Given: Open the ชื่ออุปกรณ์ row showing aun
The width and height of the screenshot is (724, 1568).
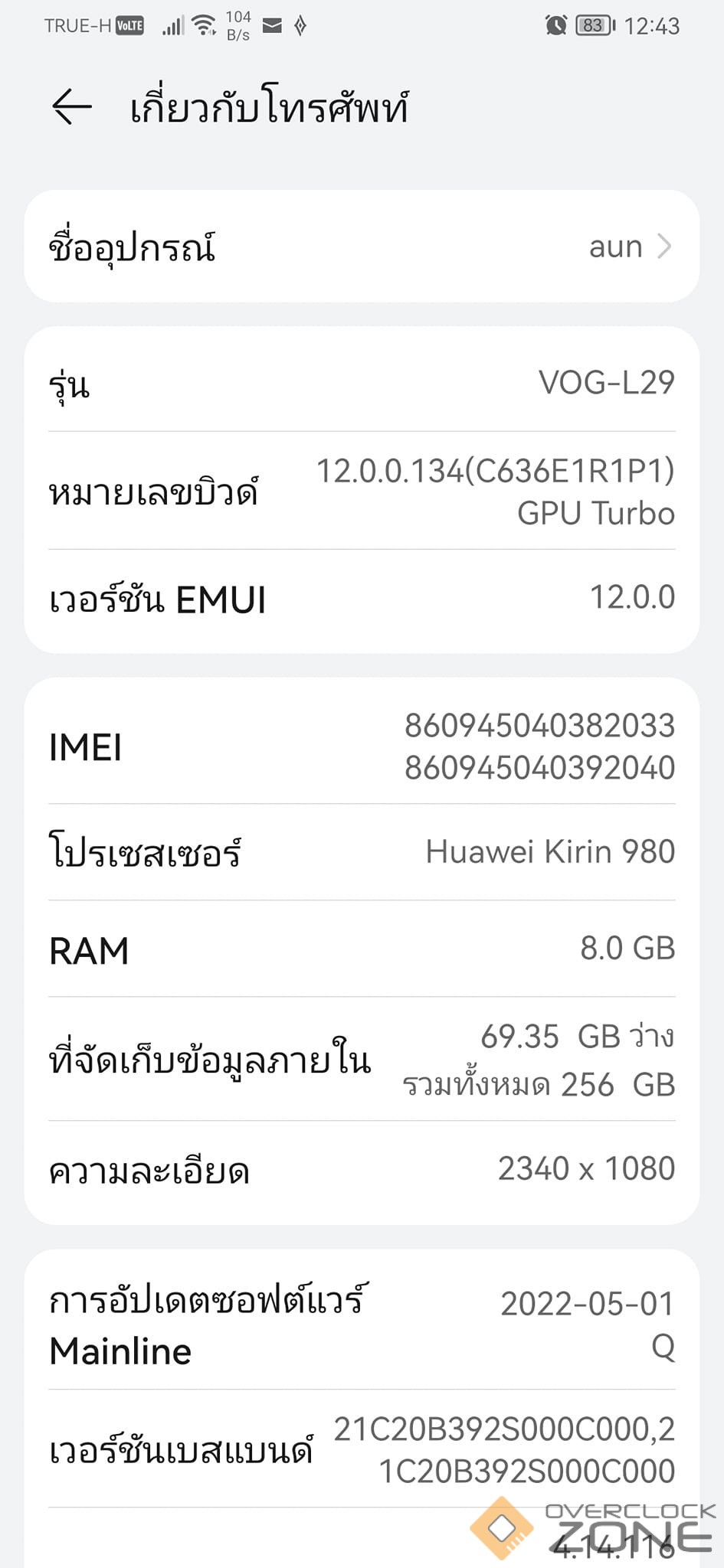Looking at the screenshot, I should 362,247.
